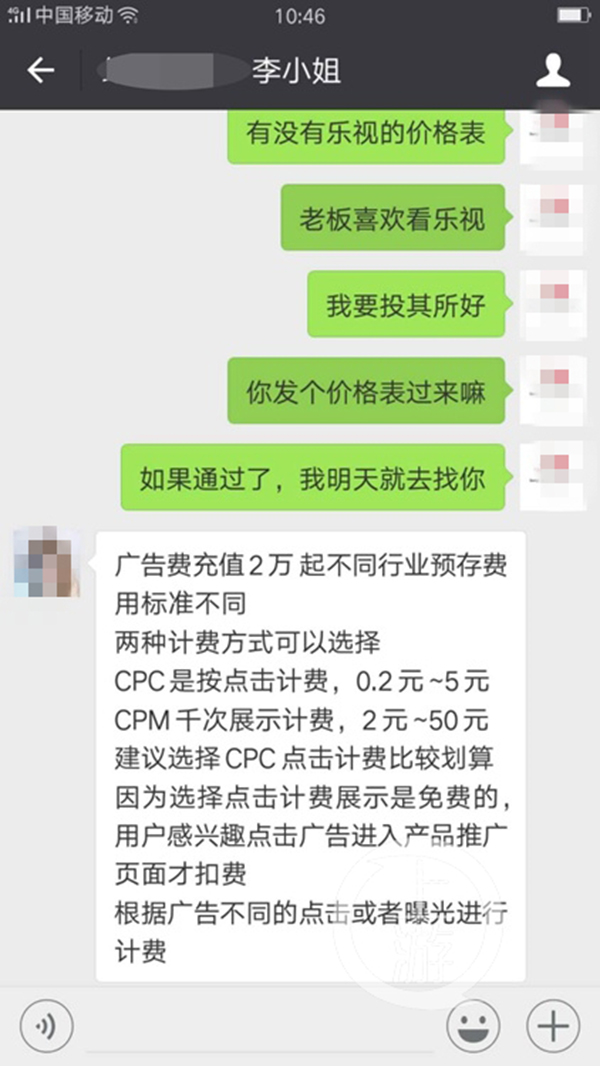Tap own avatar beside 老板喜欢看乐视 message
The width and height of the screenshot is (600, 1066).
553,217
